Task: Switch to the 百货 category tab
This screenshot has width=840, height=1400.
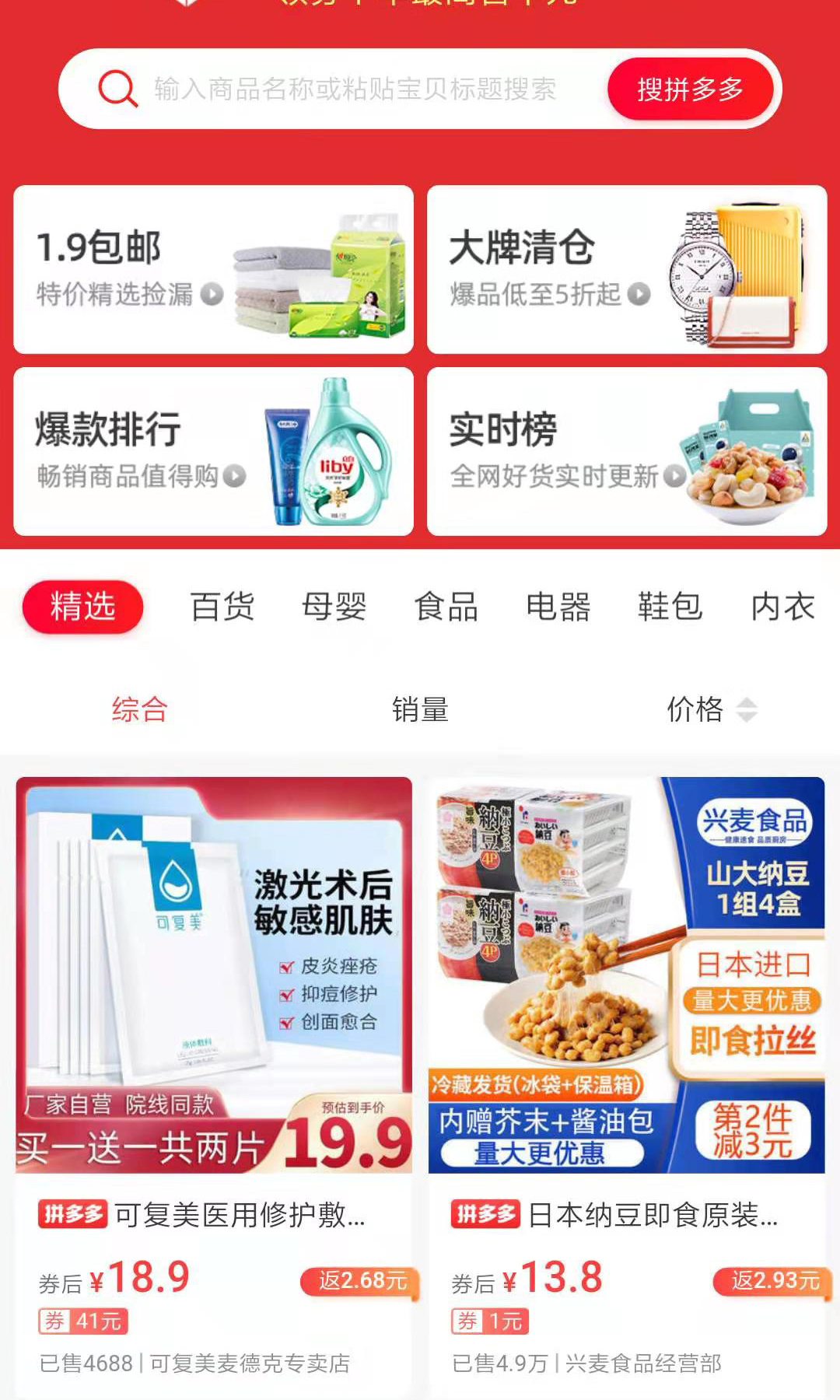Action: 222,607
